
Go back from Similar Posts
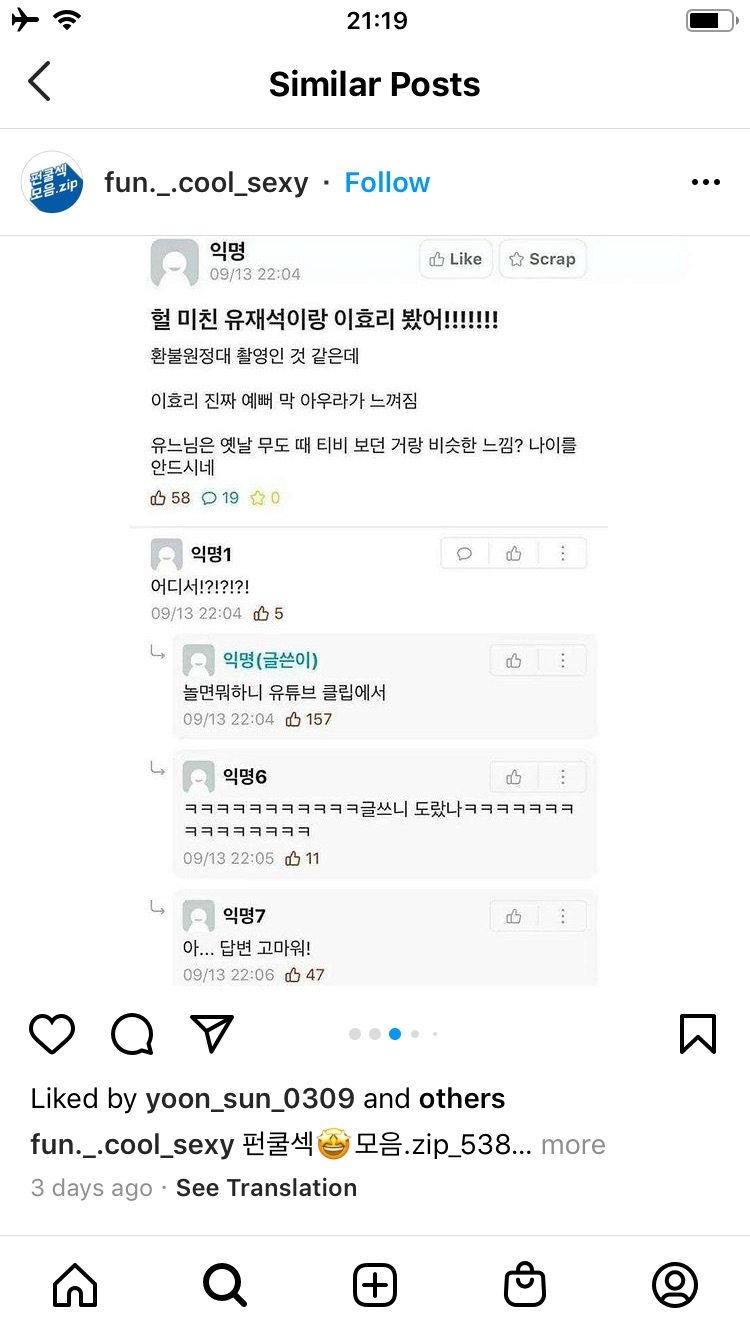pyautogui.click(x=40, y=82)
